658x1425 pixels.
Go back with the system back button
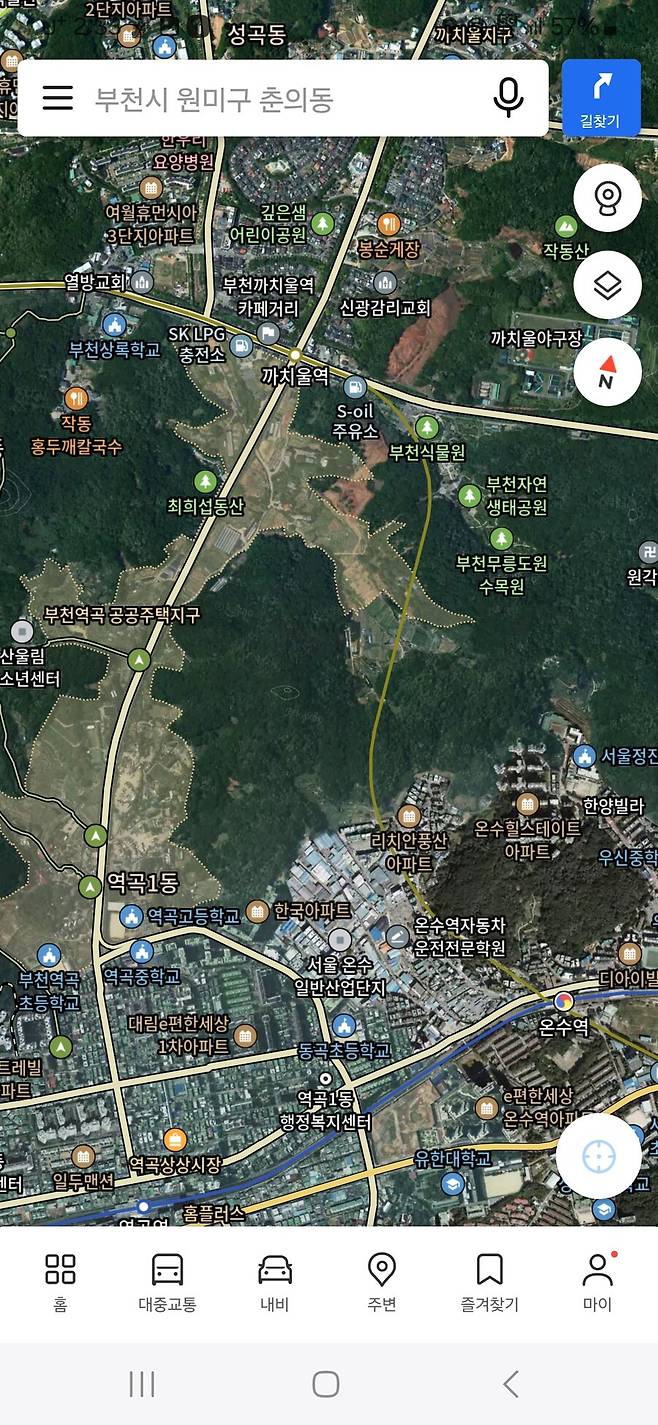(x=511, y=1384)
